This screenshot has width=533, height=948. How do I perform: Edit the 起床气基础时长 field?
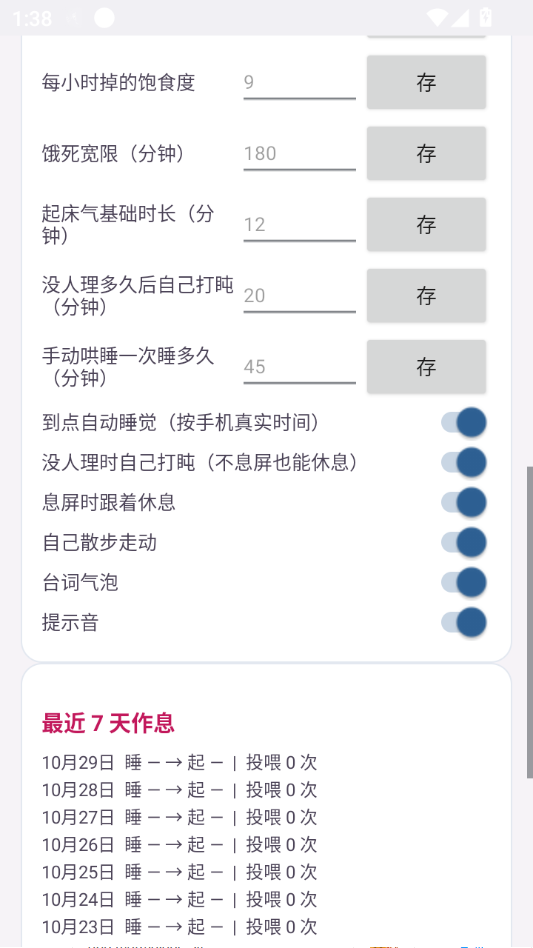(x=299, y=224)
